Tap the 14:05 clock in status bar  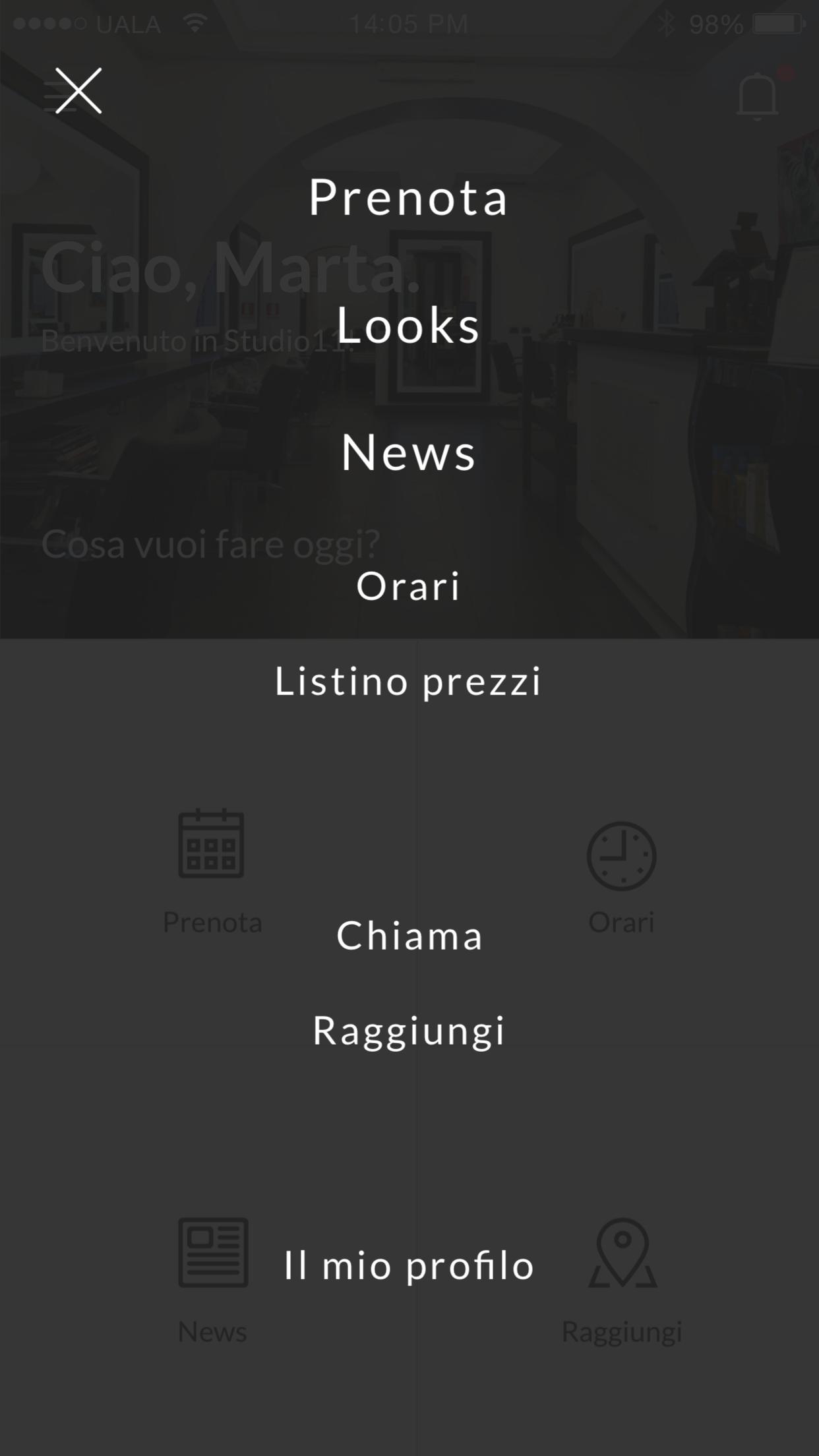(409, 24)
